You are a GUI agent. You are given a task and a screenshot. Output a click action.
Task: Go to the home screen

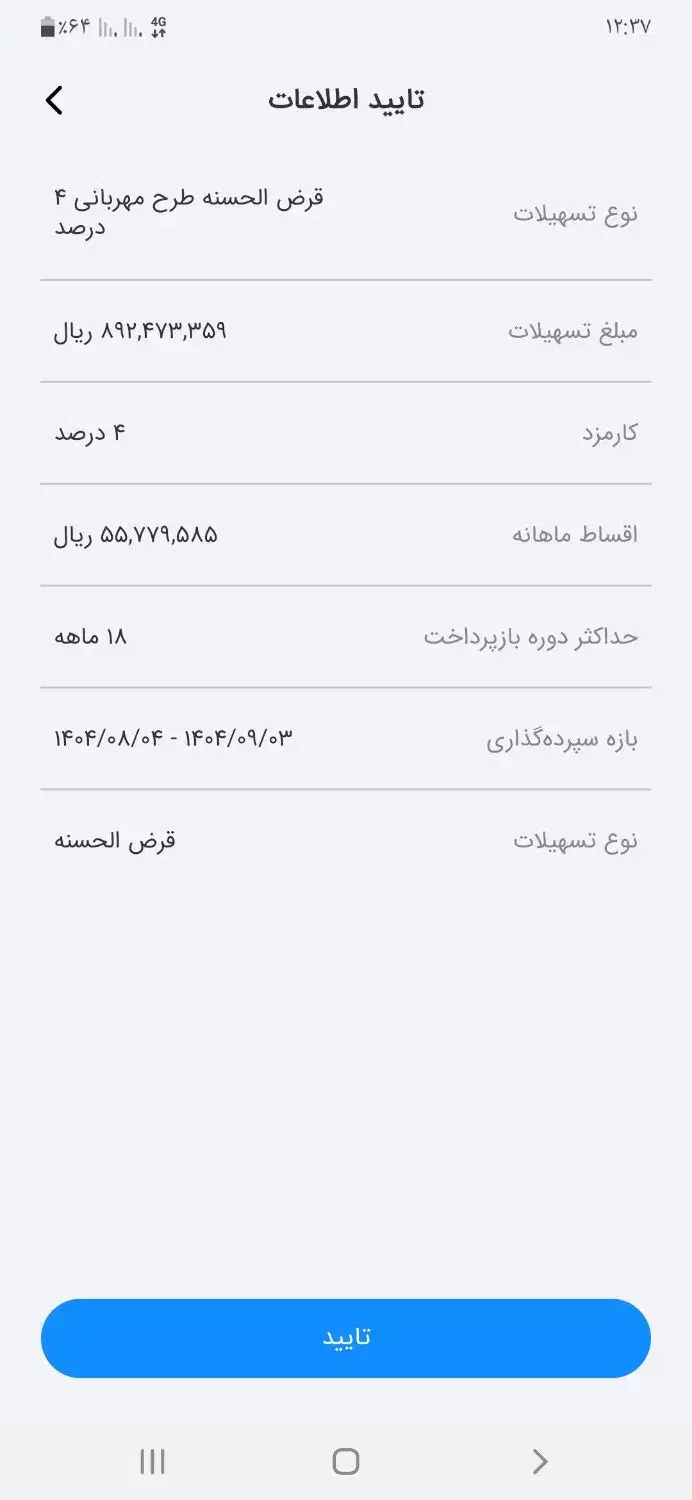pyautogui.click(x=346, y=1462)
